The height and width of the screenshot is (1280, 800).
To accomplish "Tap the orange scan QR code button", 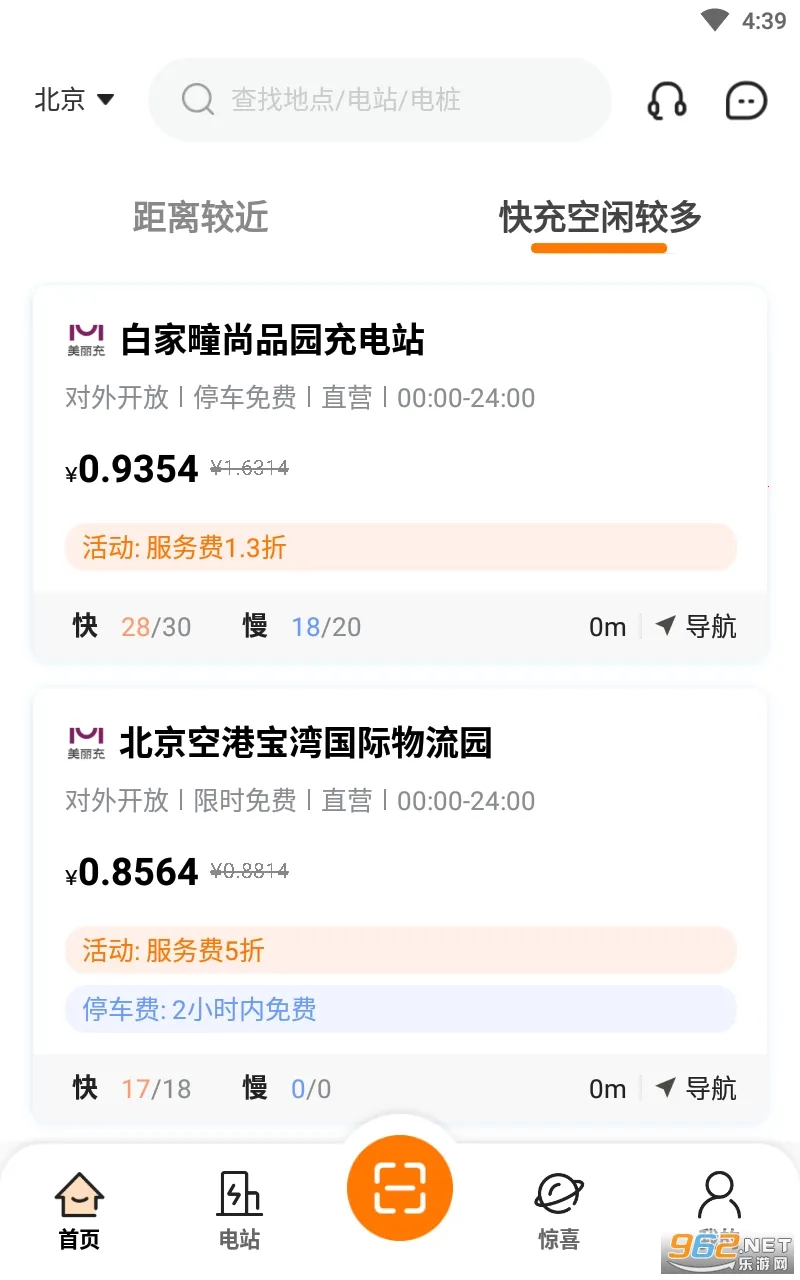I will click(x=400, y=1187).
